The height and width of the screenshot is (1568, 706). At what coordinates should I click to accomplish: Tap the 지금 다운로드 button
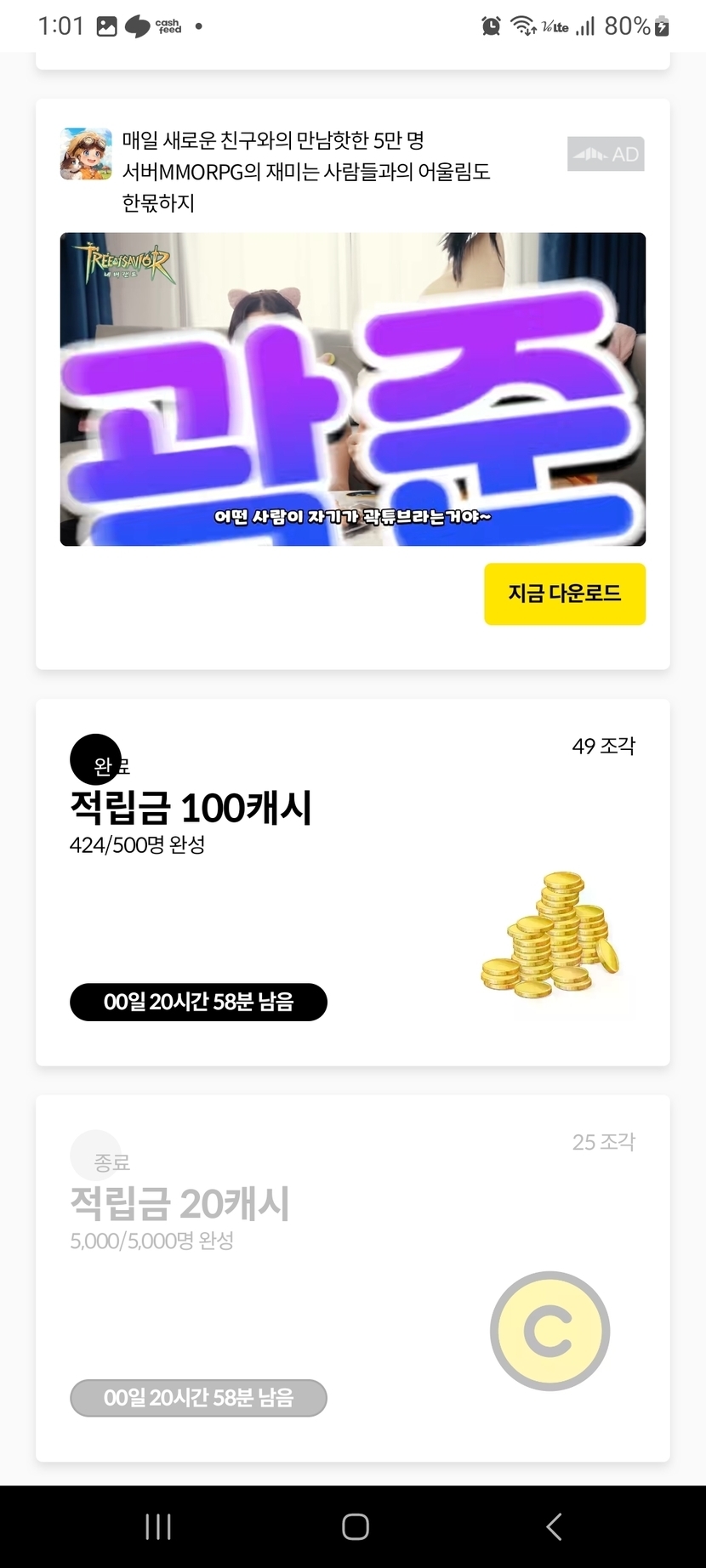(565, 594)
